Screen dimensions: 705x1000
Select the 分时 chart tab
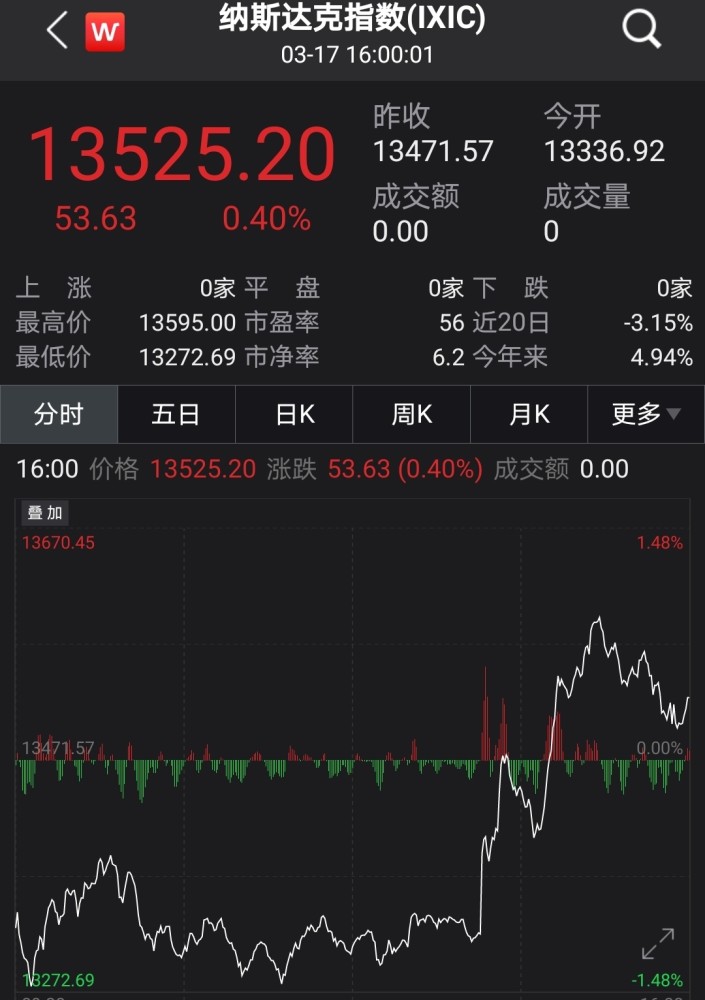tap(59, 414)
